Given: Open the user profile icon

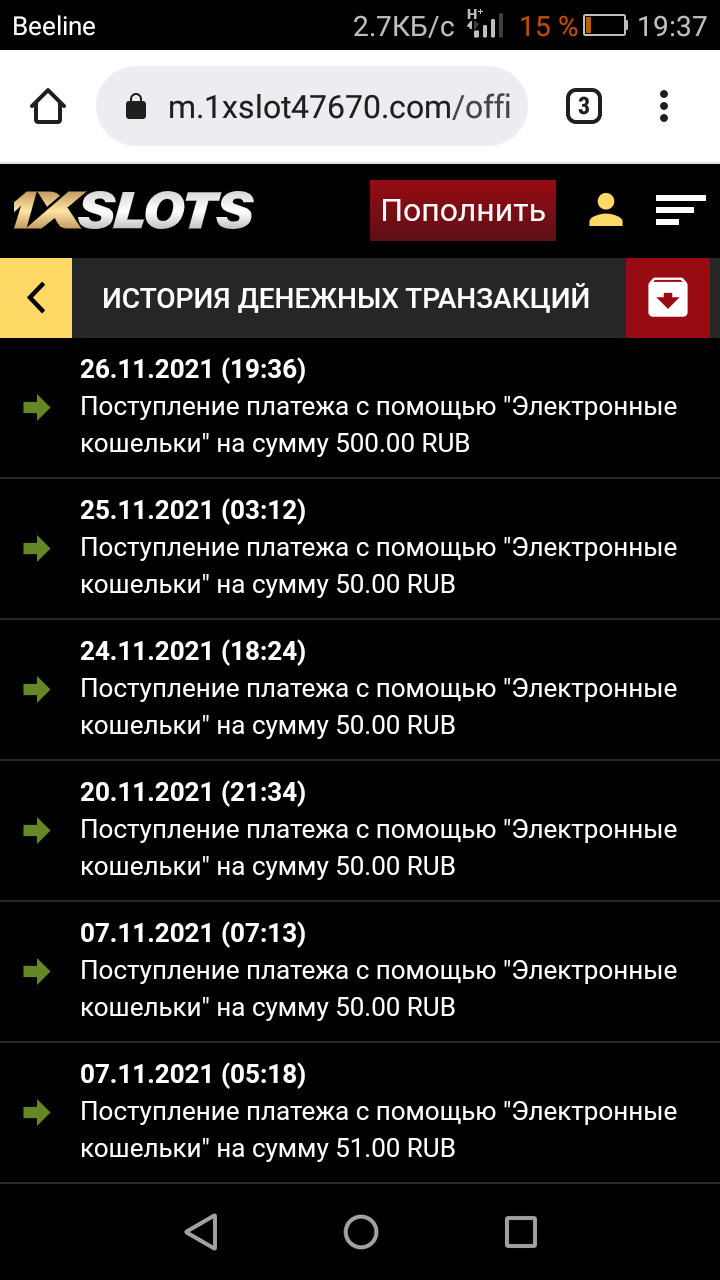Looking at the screenshot, I should (x=605, y=210).
